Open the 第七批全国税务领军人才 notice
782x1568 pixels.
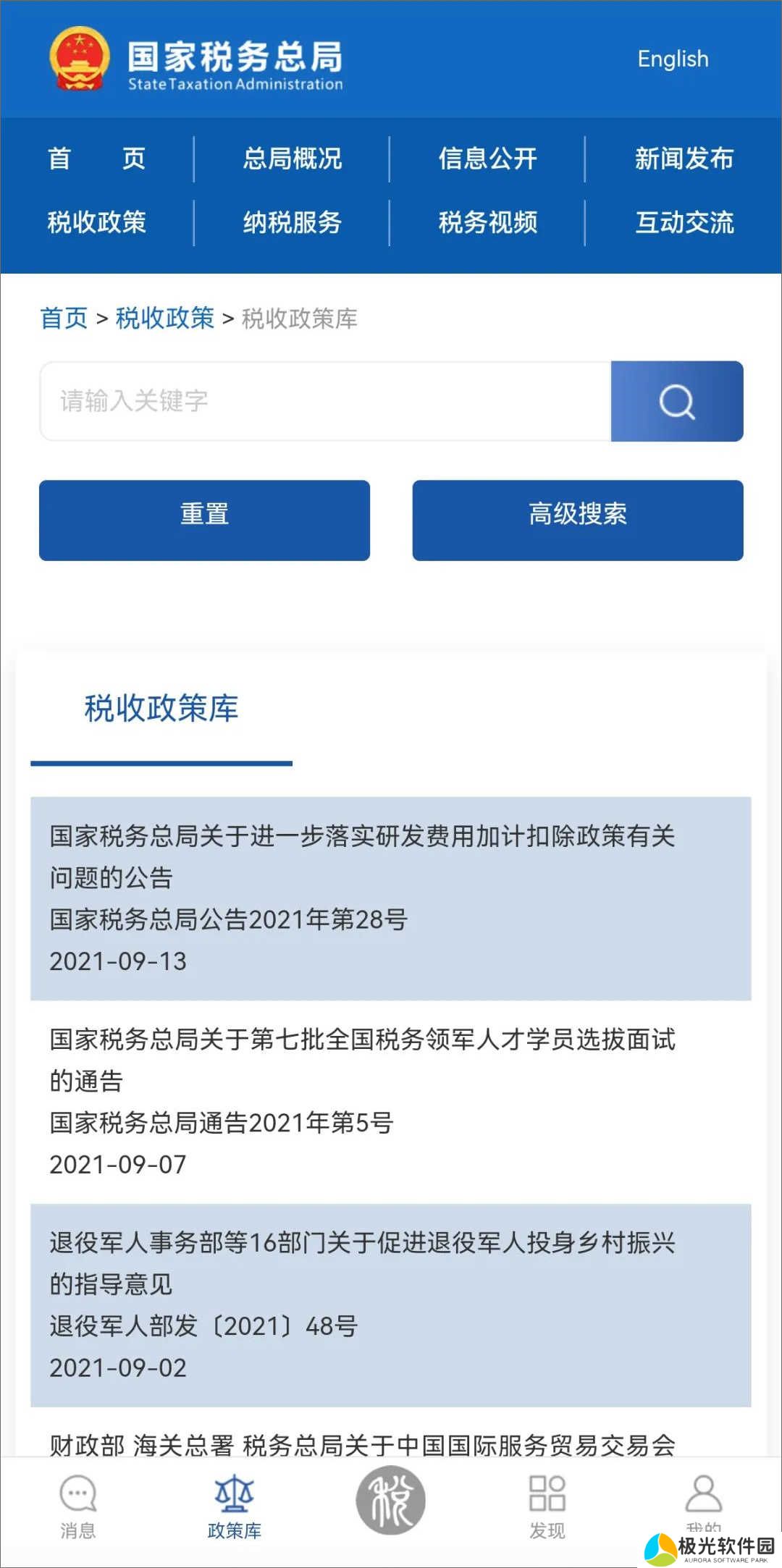point(362,1060)
